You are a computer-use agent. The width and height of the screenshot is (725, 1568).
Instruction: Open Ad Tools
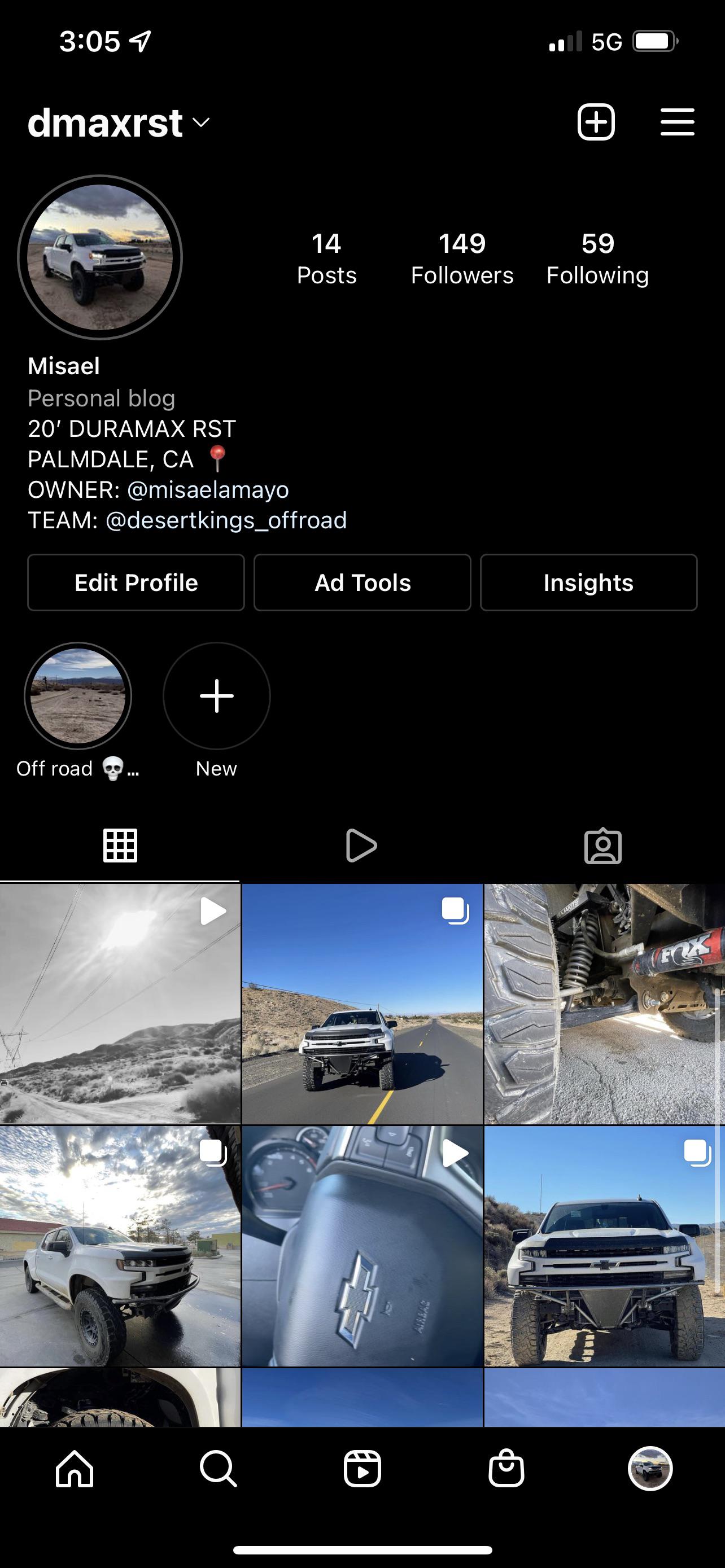coord(362,582)
